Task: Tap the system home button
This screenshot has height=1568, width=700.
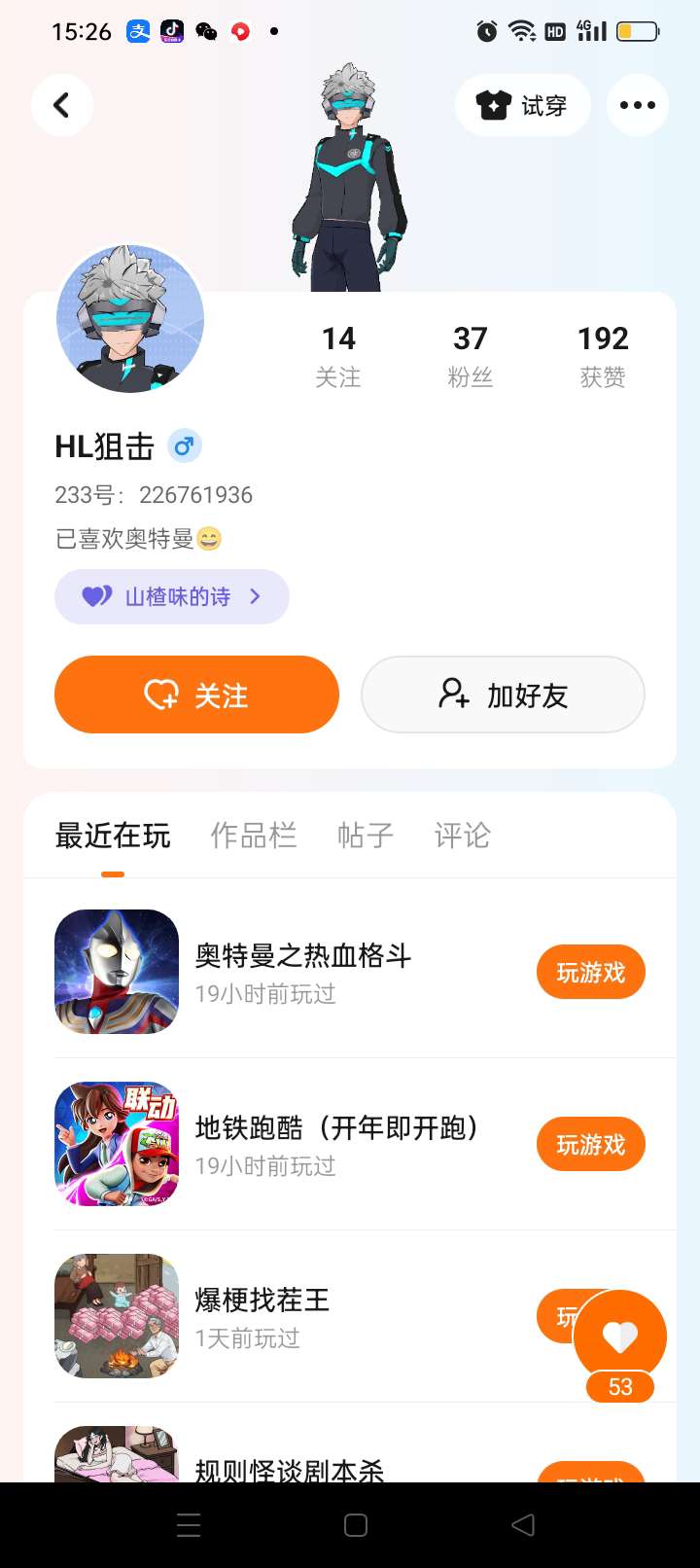Action: (356, 1525)
